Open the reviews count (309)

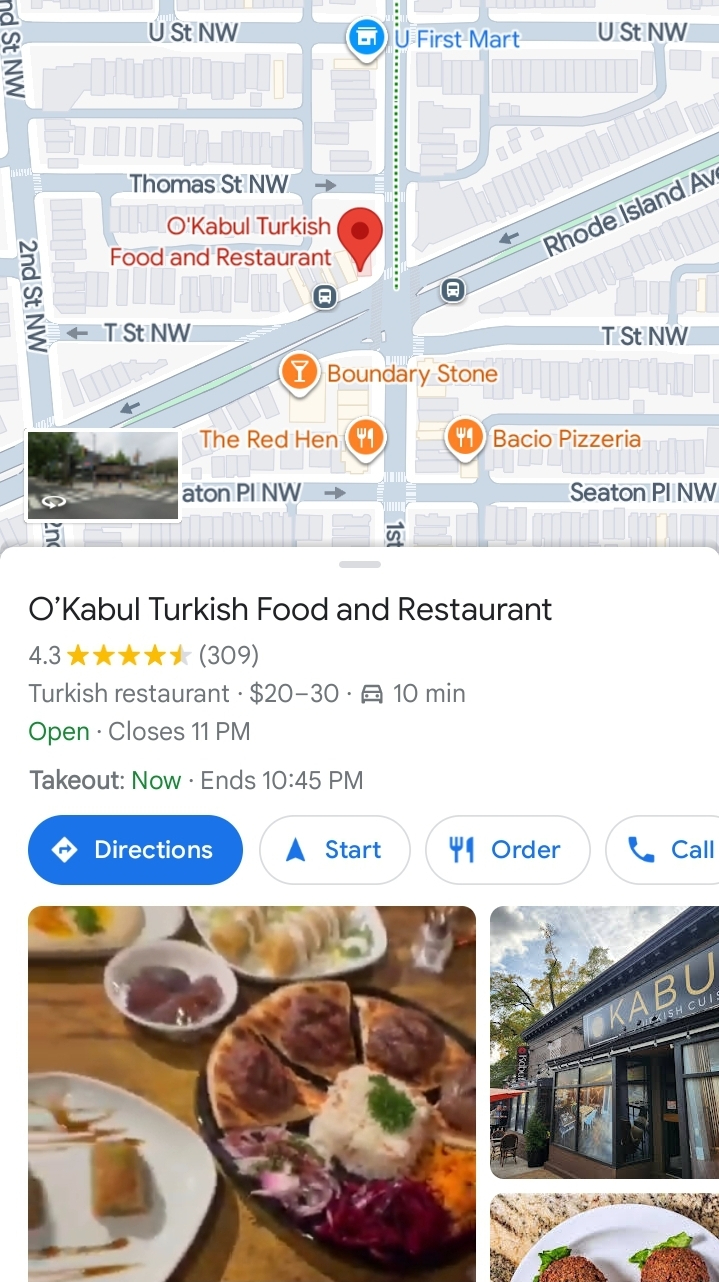229,656
